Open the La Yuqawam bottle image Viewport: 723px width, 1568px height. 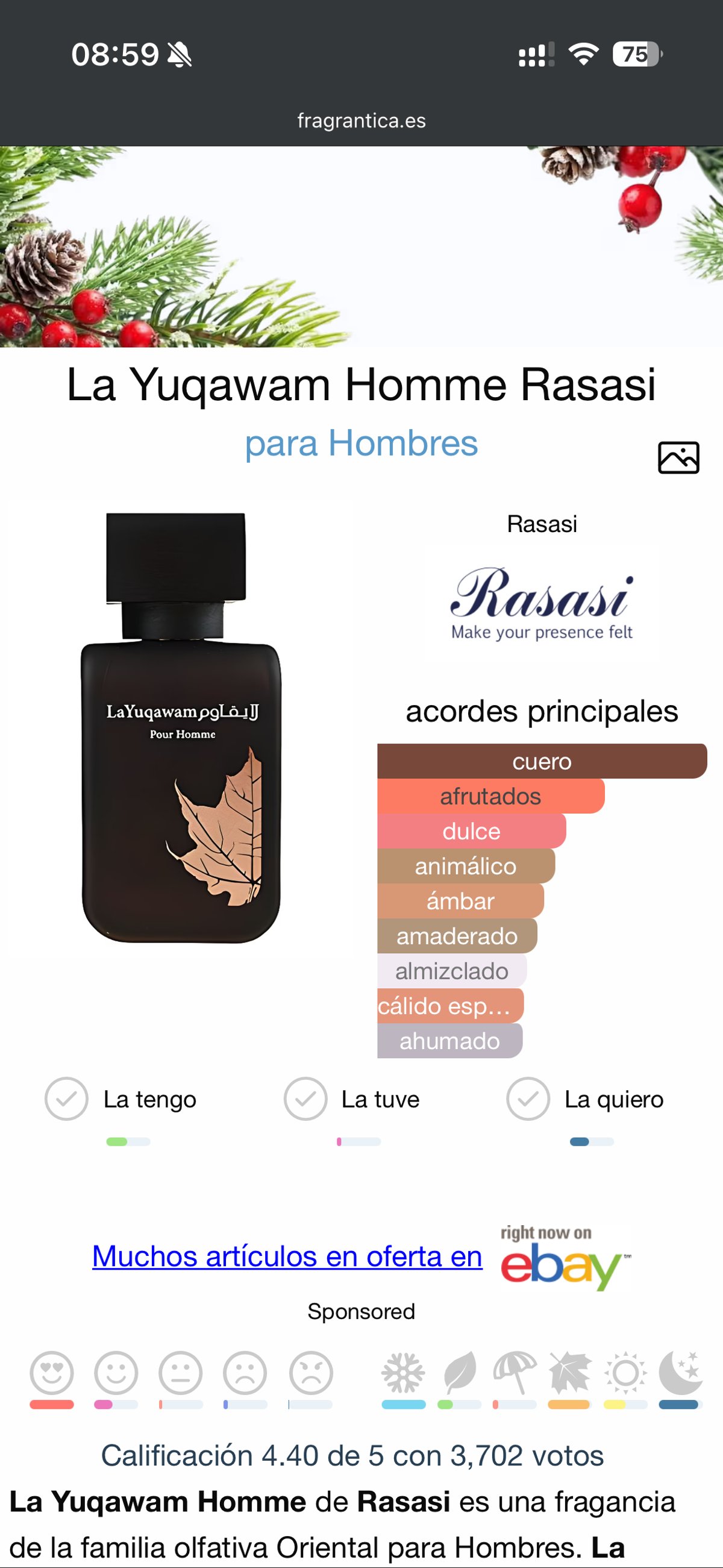(x=181, y=727)
